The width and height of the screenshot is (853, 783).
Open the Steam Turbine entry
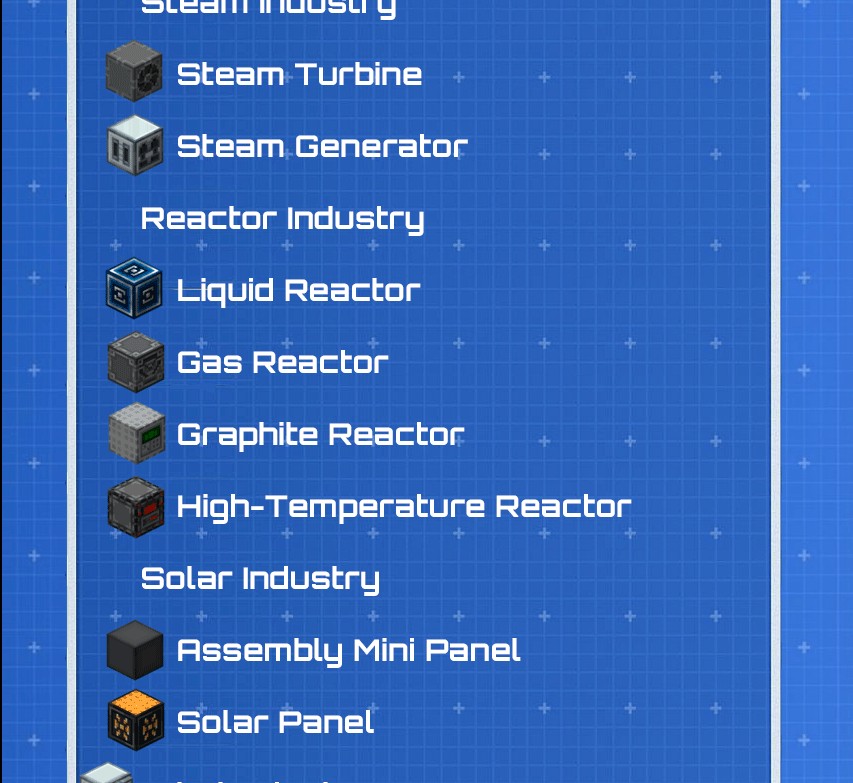tap(298, 74)
